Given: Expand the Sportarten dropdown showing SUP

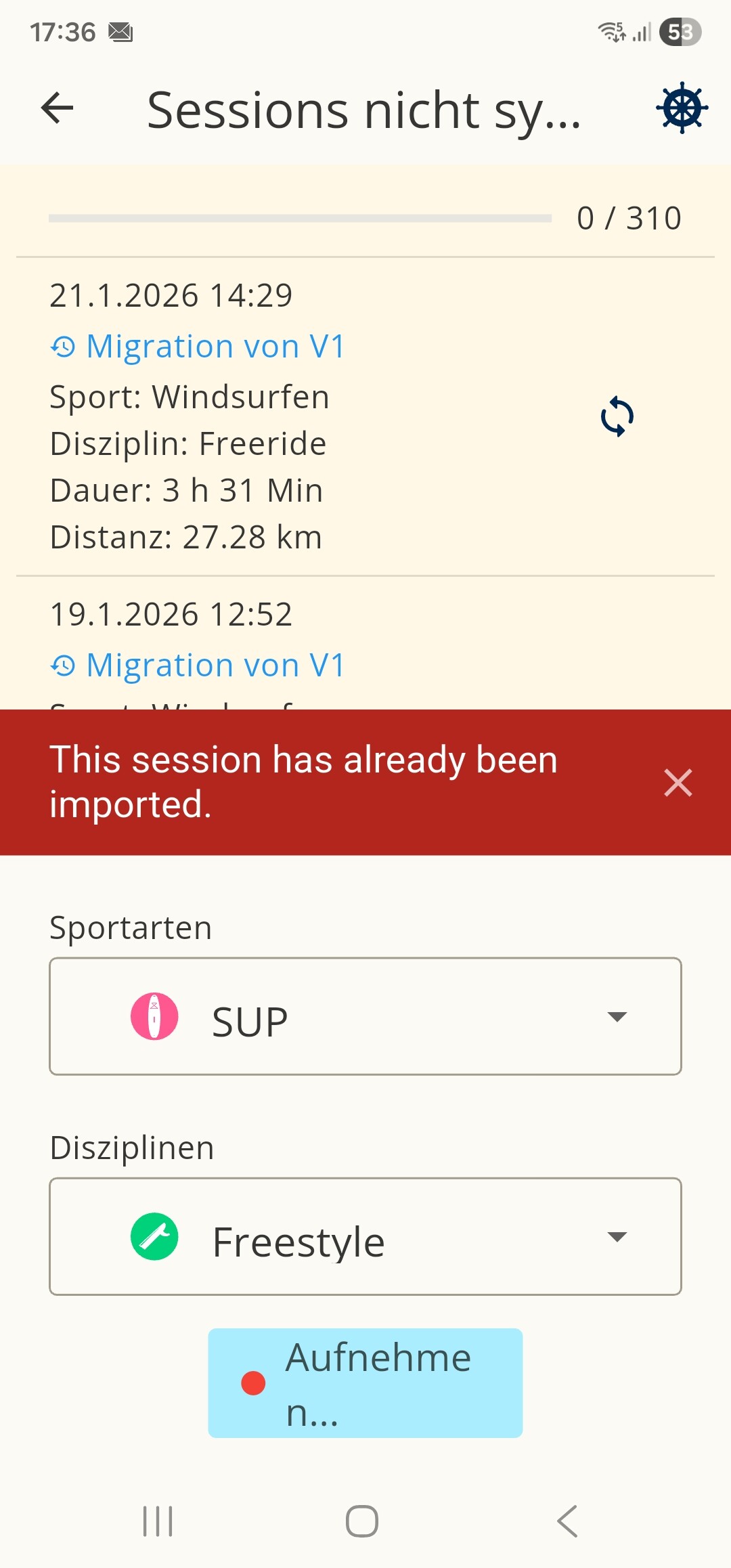Looking at the screenshot, I should 365,1016.
